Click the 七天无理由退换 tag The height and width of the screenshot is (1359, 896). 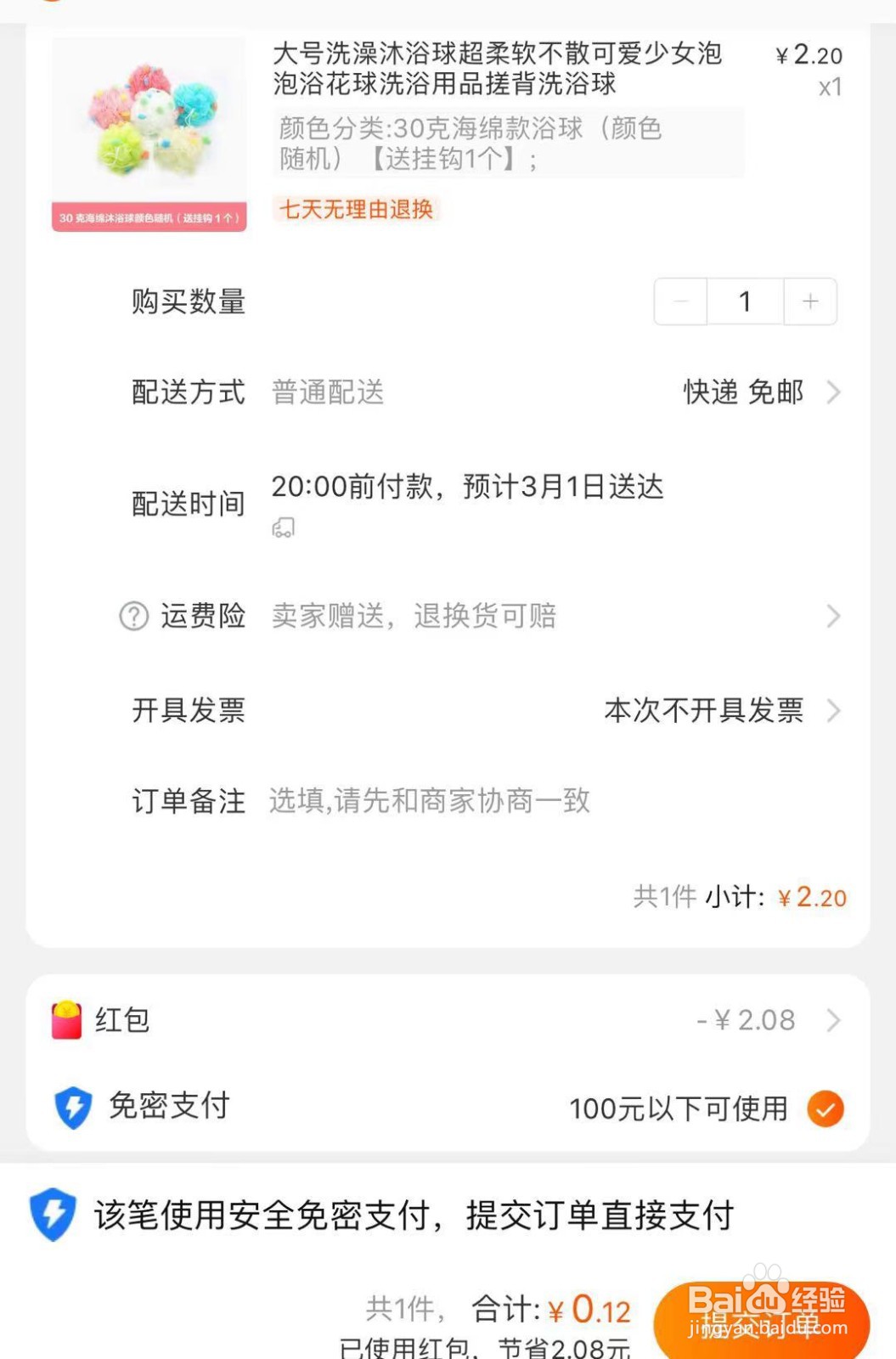pyautogui.click(x=357, y=209)
